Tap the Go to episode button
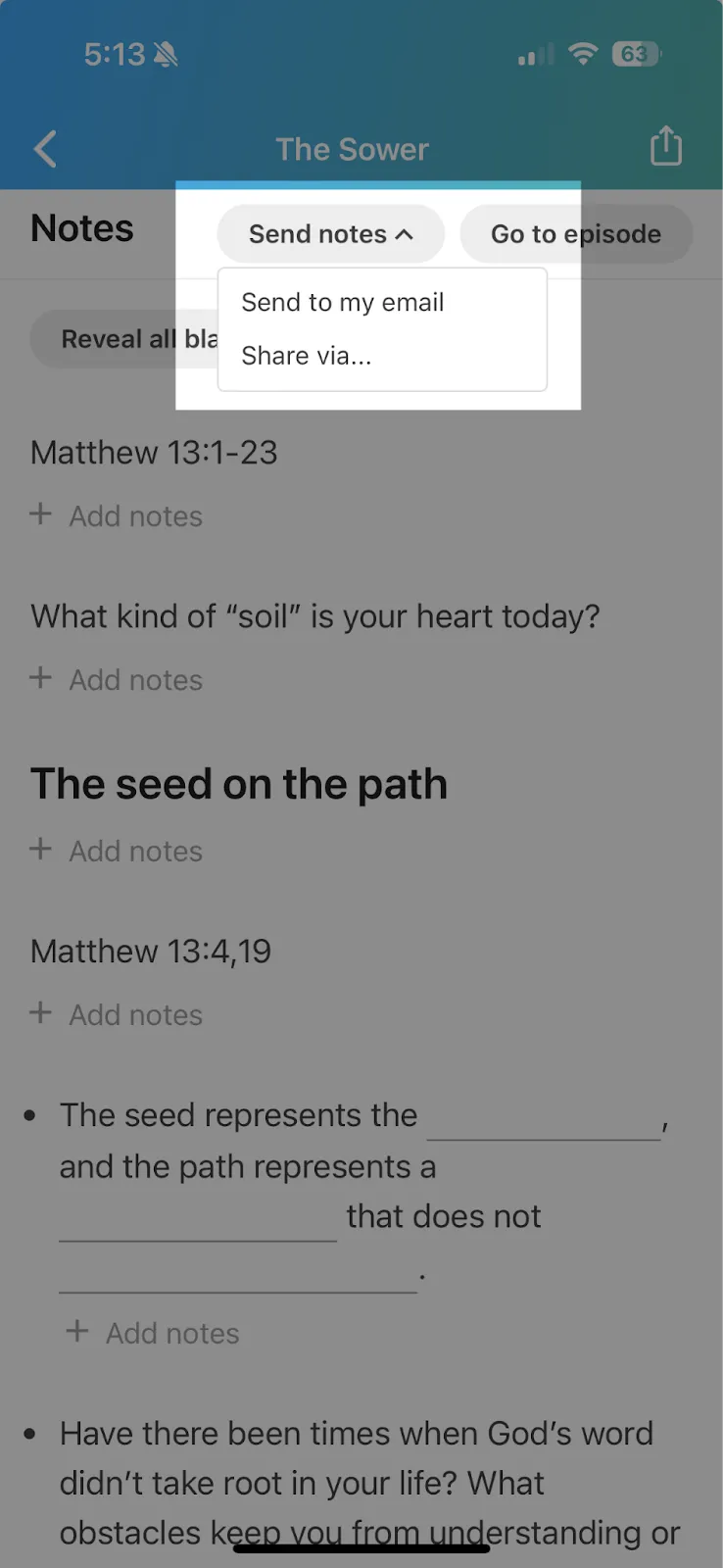Screen dimensions: 723x1568 [575, 234]
